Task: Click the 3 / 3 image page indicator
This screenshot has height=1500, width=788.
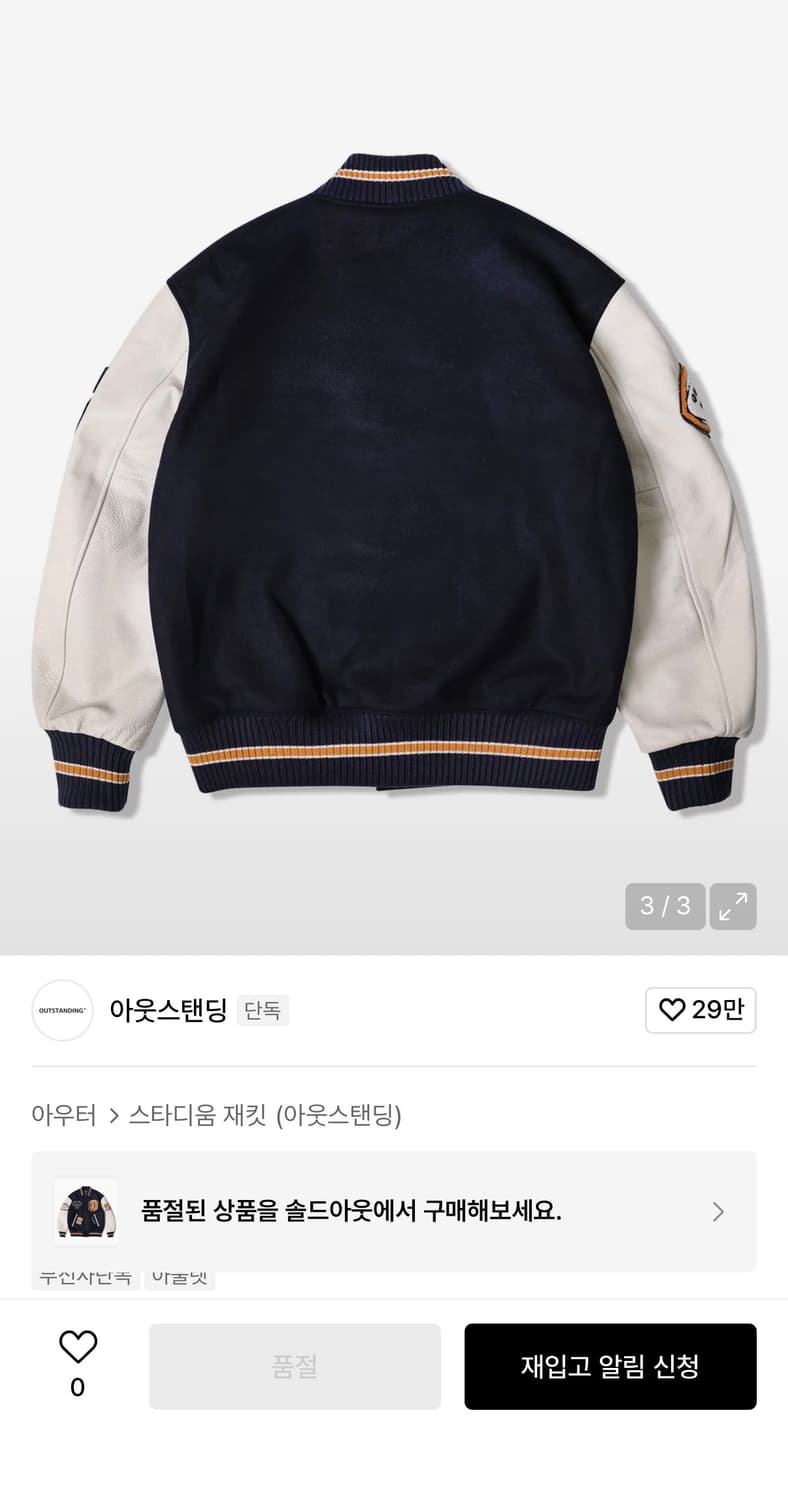Action: [665, 906]
